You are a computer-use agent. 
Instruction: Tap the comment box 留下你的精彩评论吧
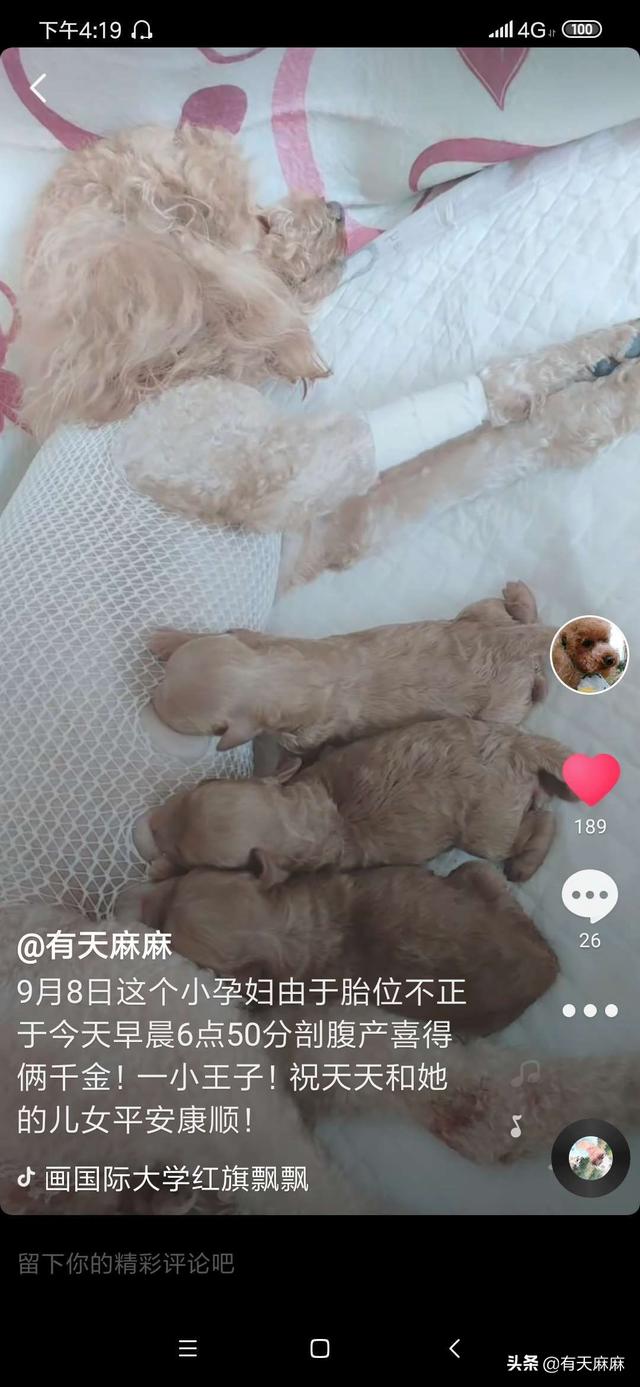(x=126, y=1263)
